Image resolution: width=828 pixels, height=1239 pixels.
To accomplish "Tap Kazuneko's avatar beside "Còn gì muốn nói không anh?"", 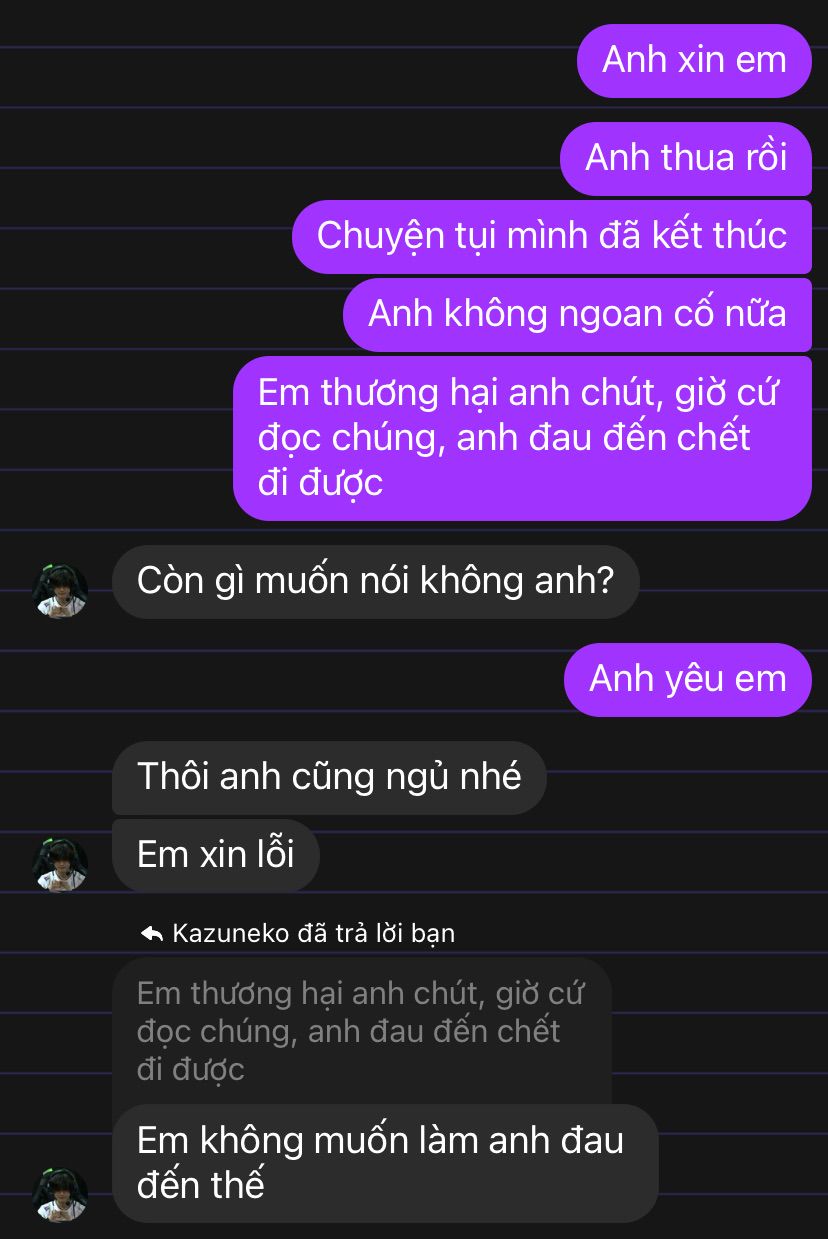I will [x=60, y=590].
